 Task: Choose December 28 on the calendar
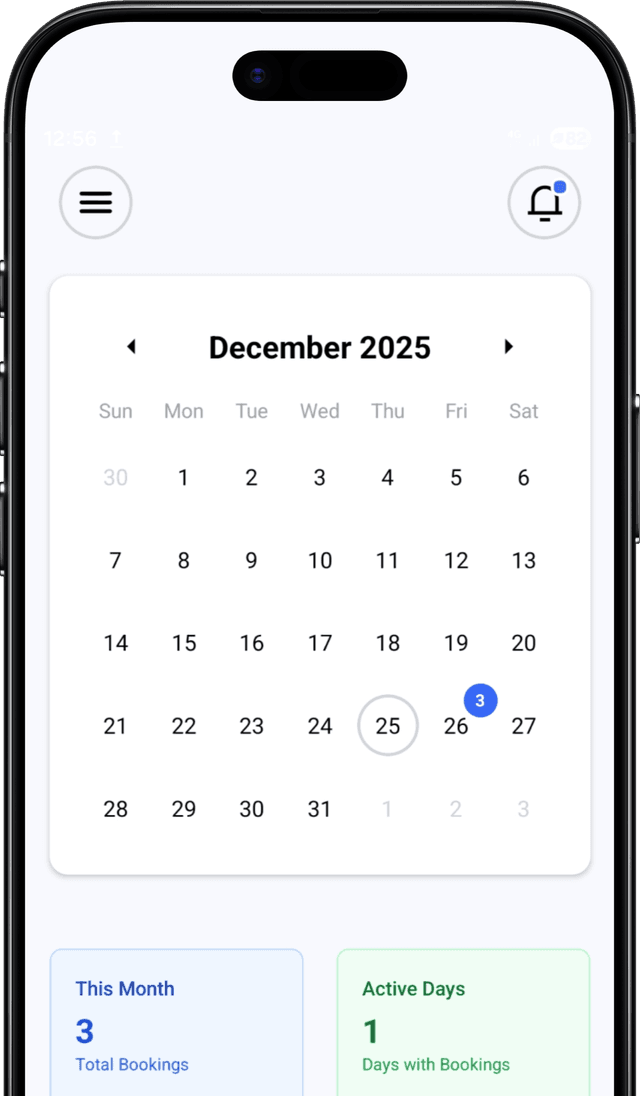tap(116, 809)
